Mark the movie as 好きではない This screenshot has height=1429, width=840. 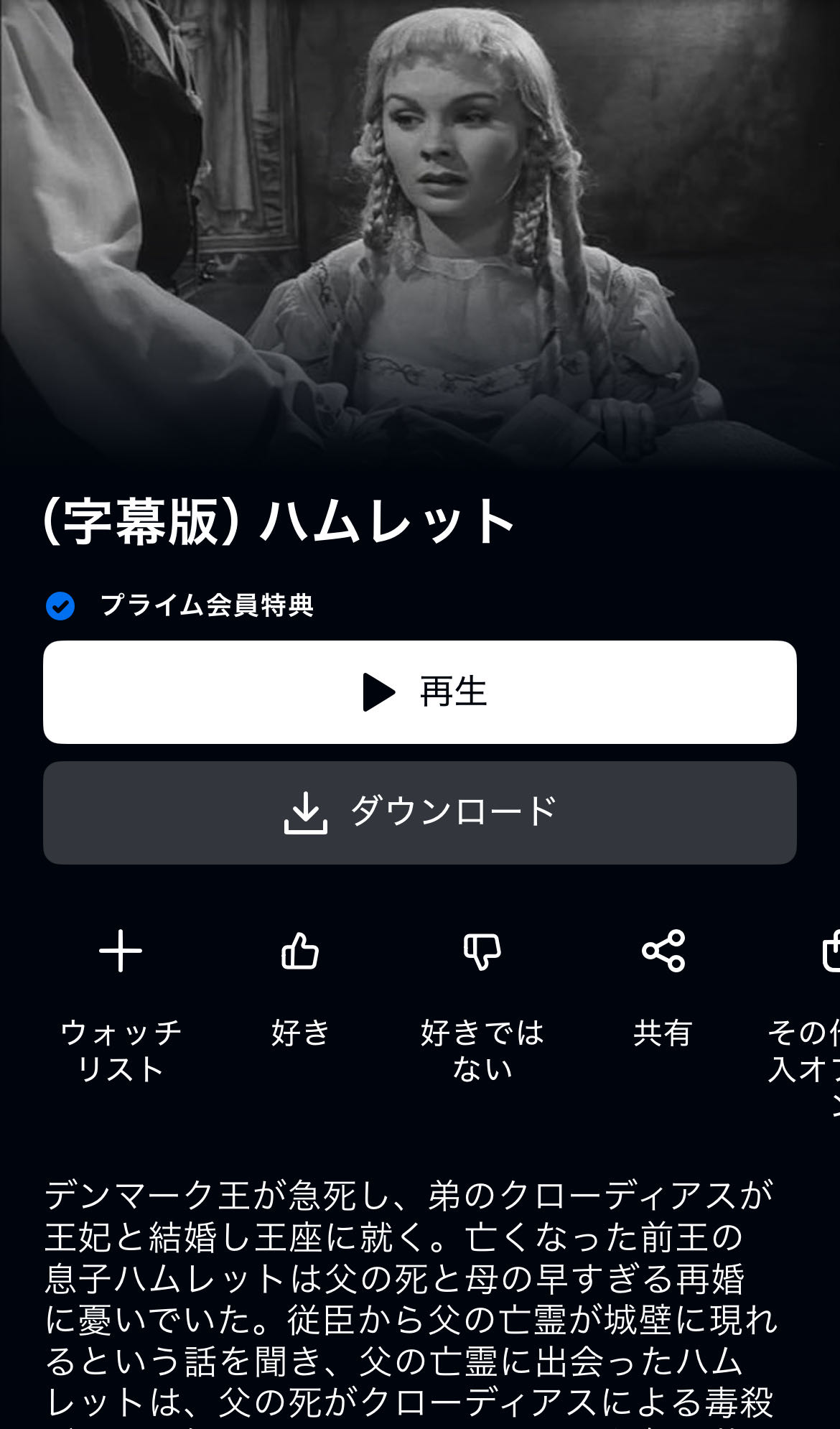pyautogui.click(x=482, y=952)
